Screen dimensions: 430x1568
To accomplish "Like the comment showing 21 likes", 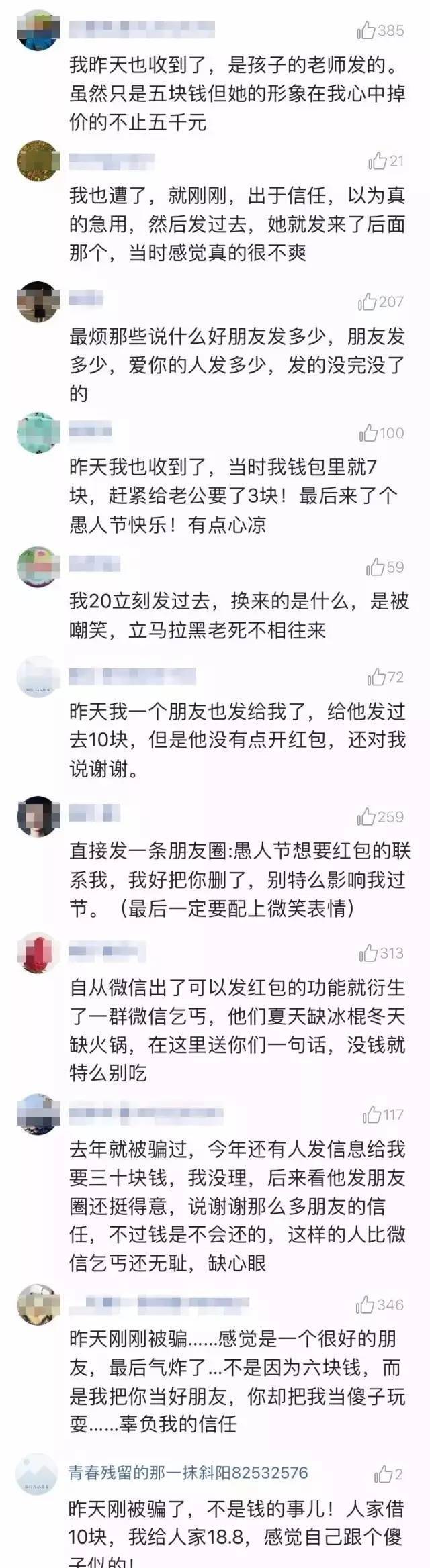I will coord(378,161).
